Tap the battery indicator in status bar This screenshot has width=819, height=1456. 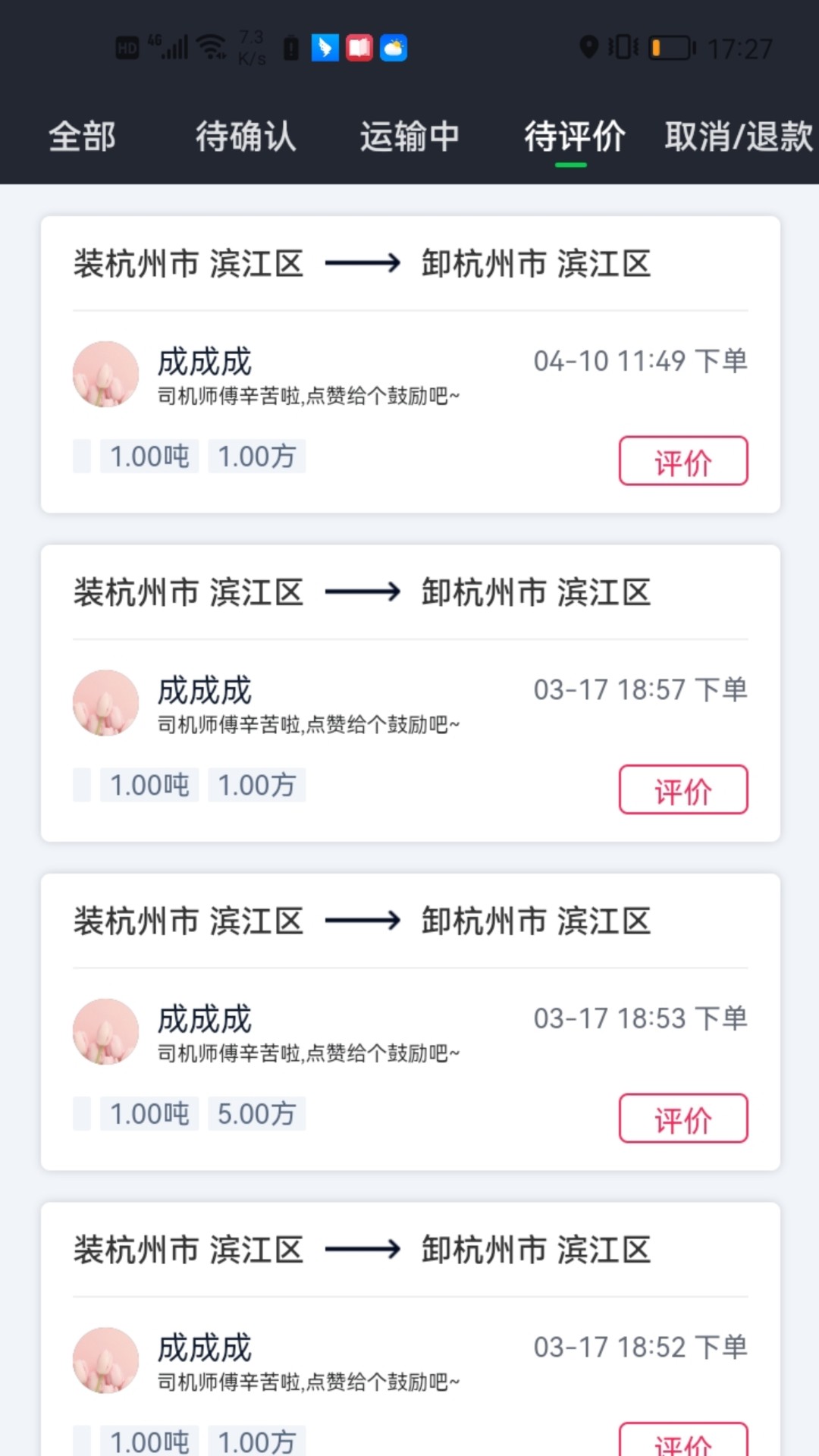670,47
